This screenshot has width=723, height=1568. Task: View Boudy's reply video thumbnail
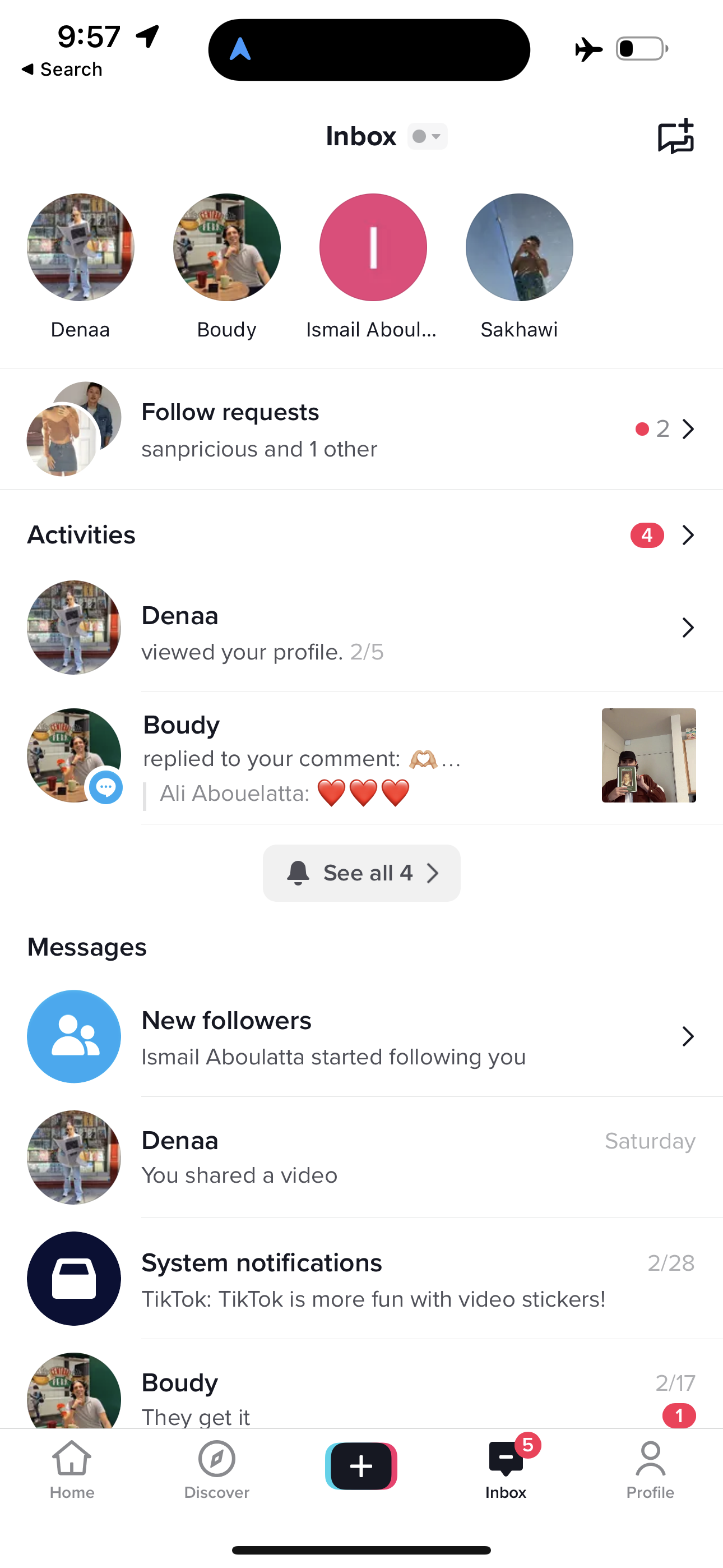pyautogui.click(x=648, y=755)
